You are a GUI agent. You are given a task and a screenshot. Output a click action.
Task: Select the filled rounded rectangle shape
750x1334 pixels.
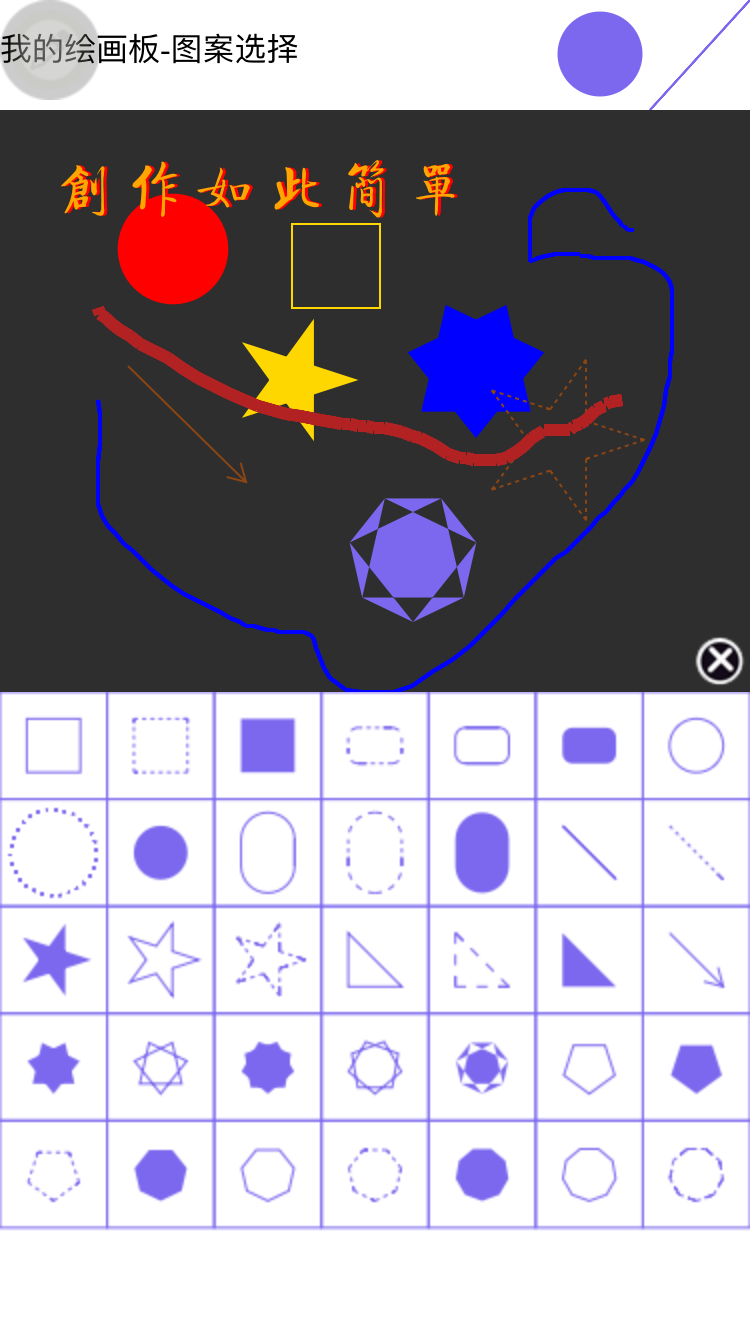(589, 746)
